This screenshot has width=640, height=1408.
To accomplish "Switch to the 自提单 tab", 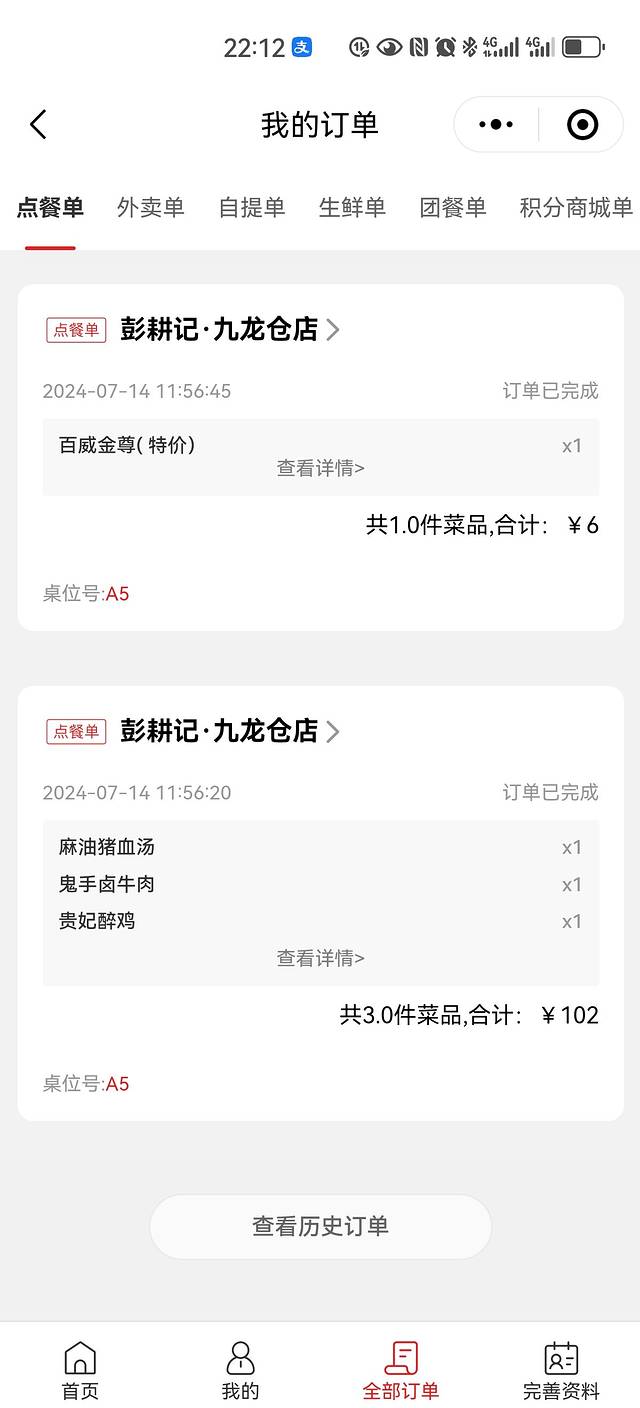I will point(252,207).
